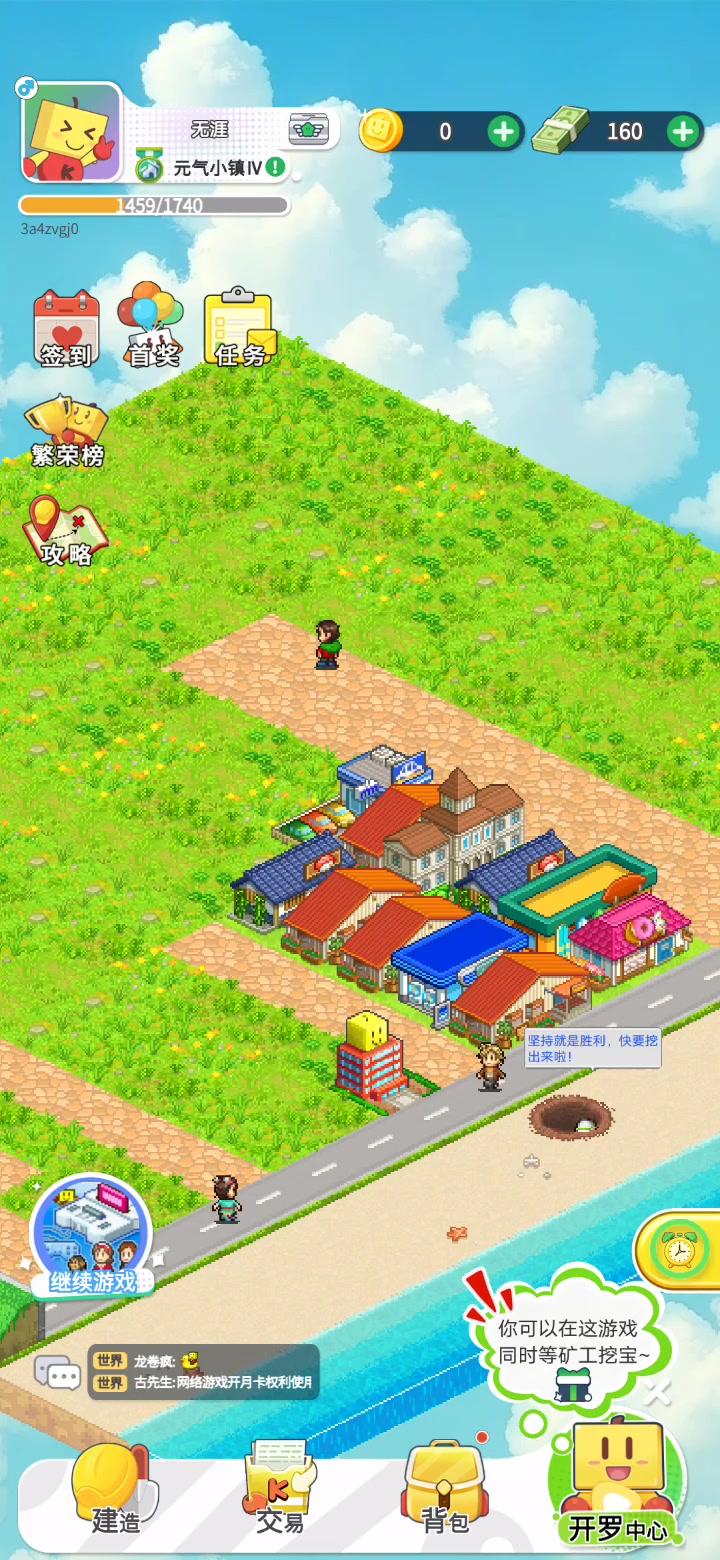Open the player avatar profile
The height and width of the screenshot is (1560, 720).
(71, 134)
